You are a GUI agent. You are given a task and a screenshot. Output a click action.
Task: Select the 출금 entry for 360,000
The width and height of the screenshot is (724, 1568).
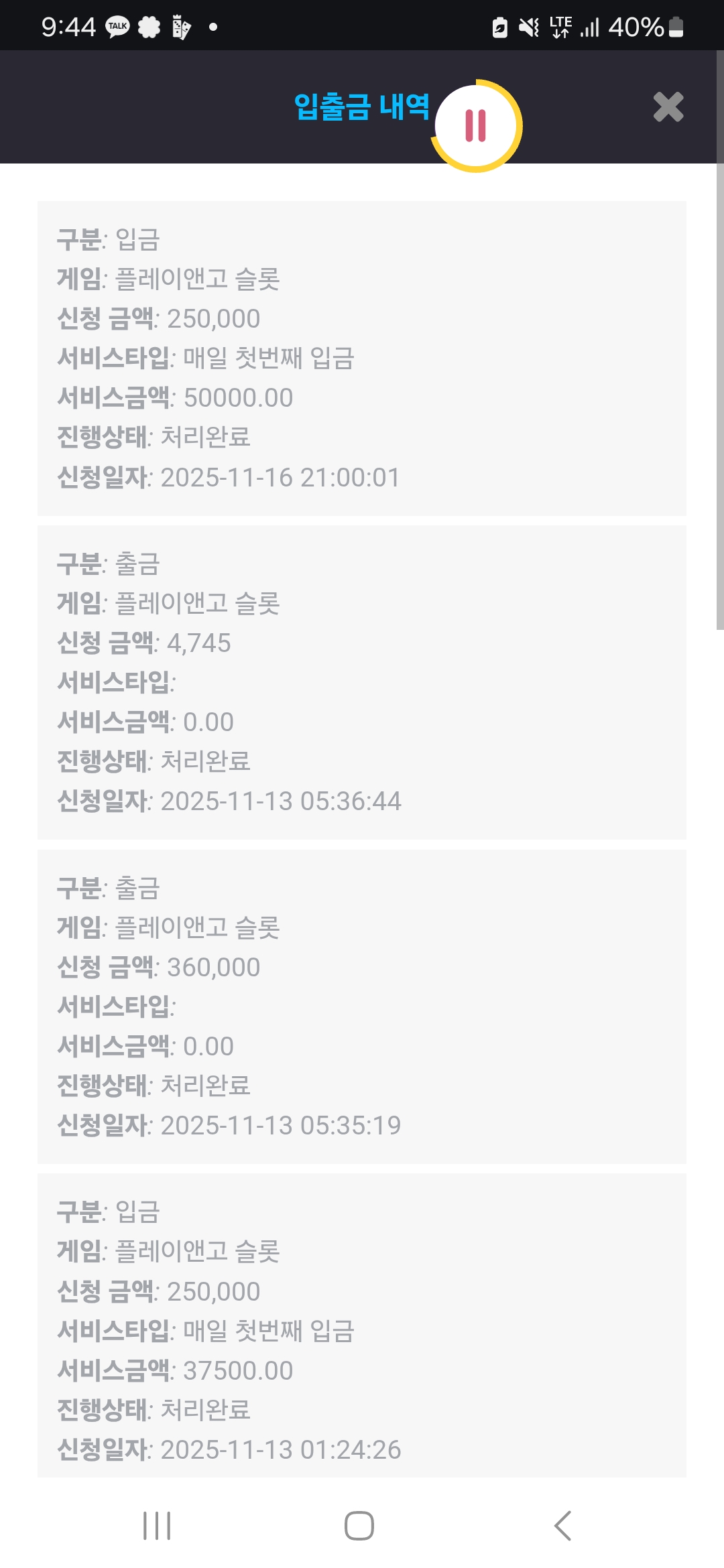(362, 1006)
